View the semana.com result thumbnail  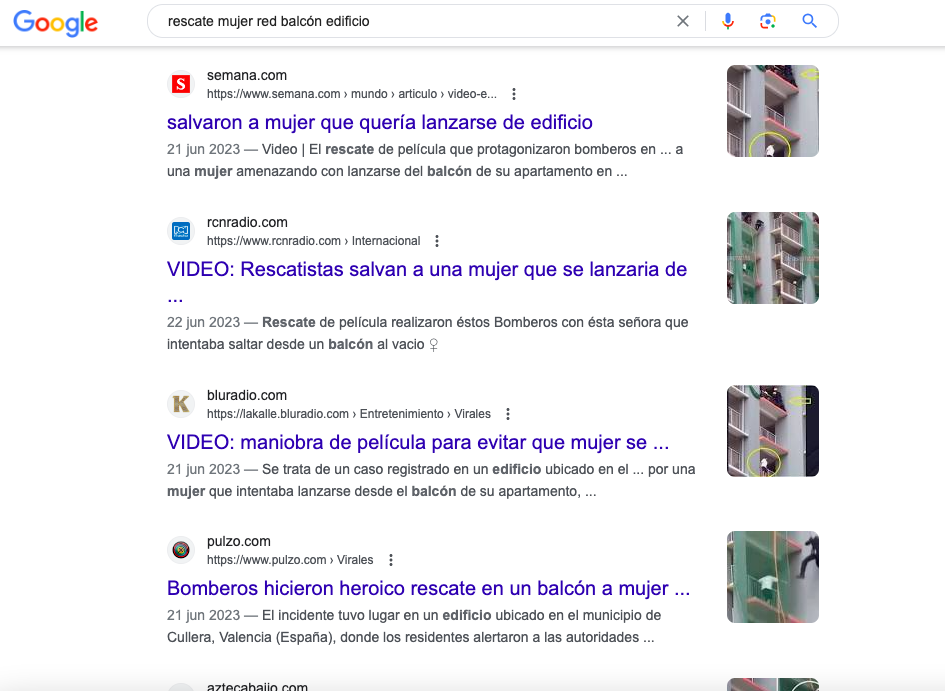773,111
